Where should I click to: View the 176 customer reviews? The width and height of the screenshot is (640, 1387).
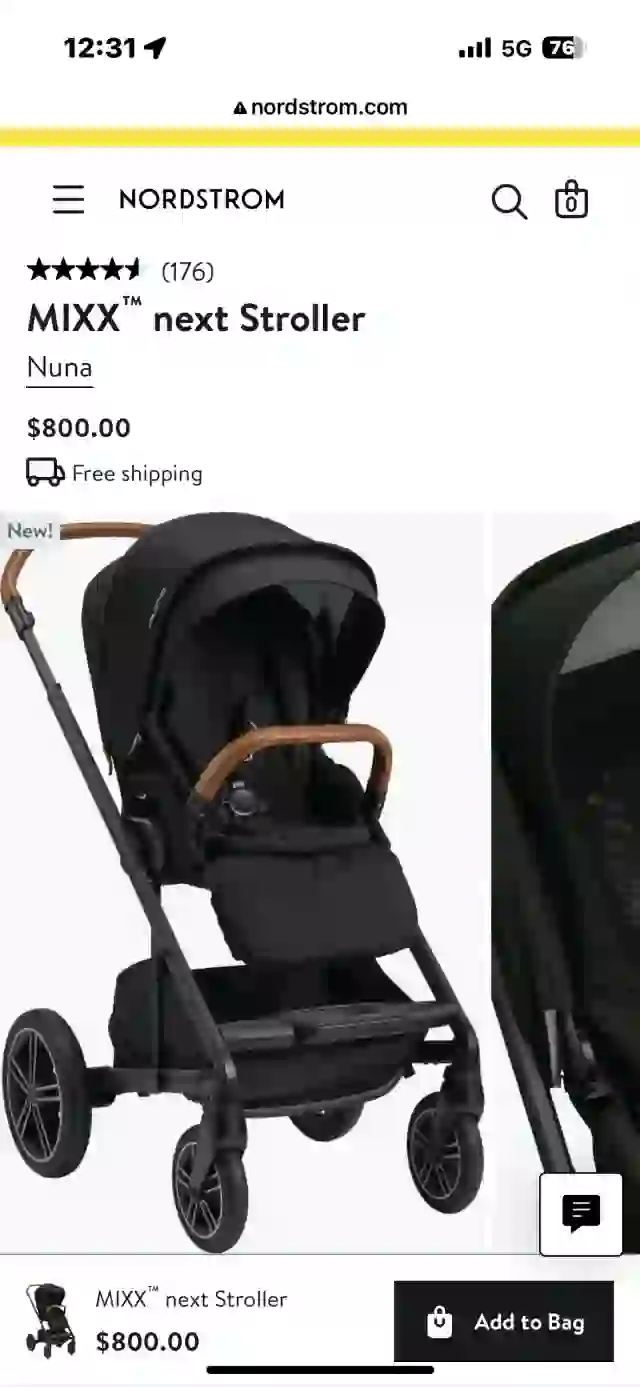click(187, 271)
